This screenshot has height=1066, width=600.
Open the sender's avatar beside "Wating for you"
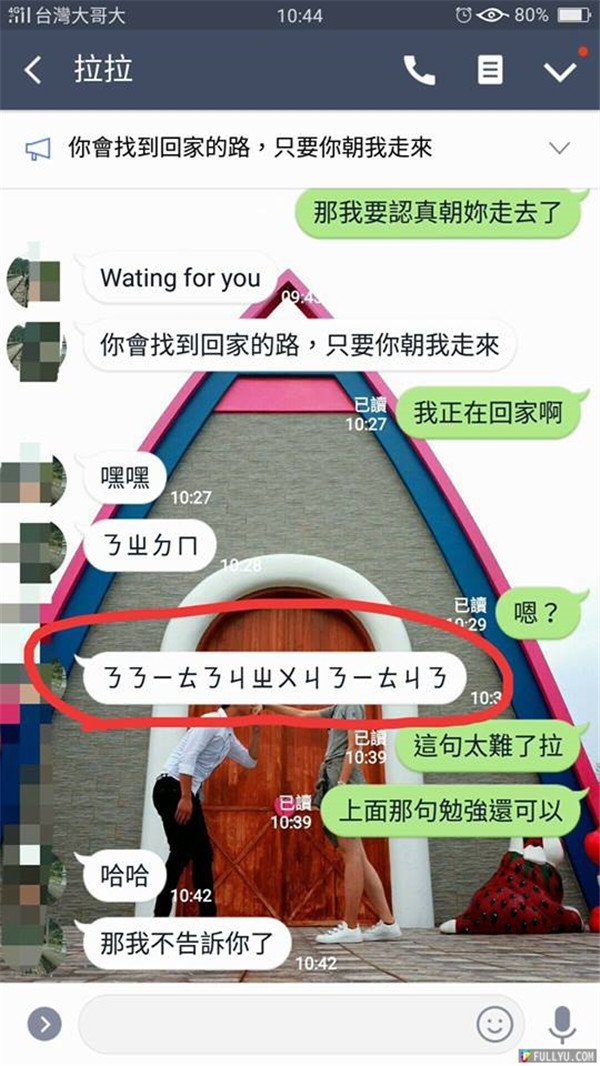[33, 279]
